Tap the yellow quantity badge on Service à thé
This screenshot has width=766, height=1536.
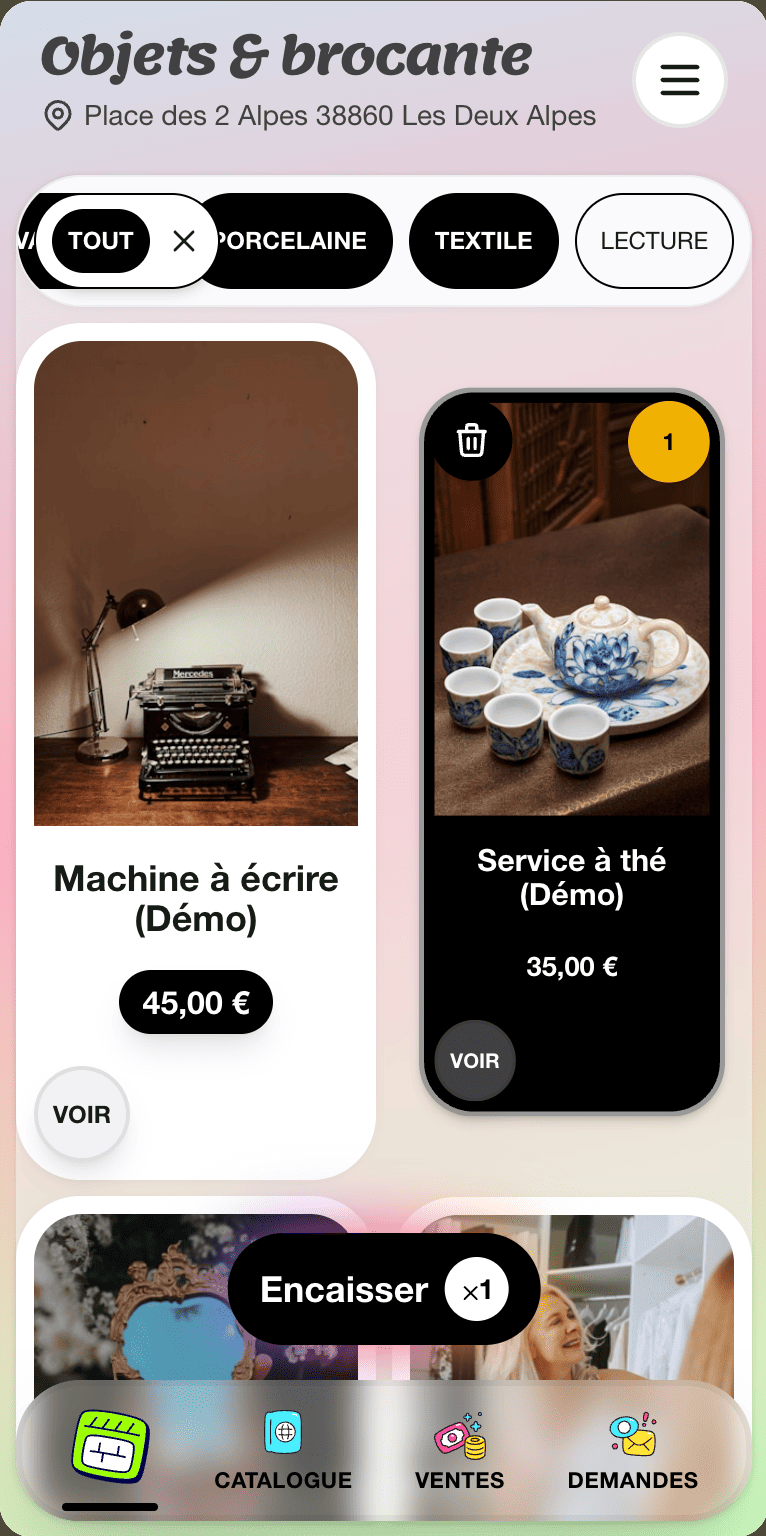(x=668, y=441)
